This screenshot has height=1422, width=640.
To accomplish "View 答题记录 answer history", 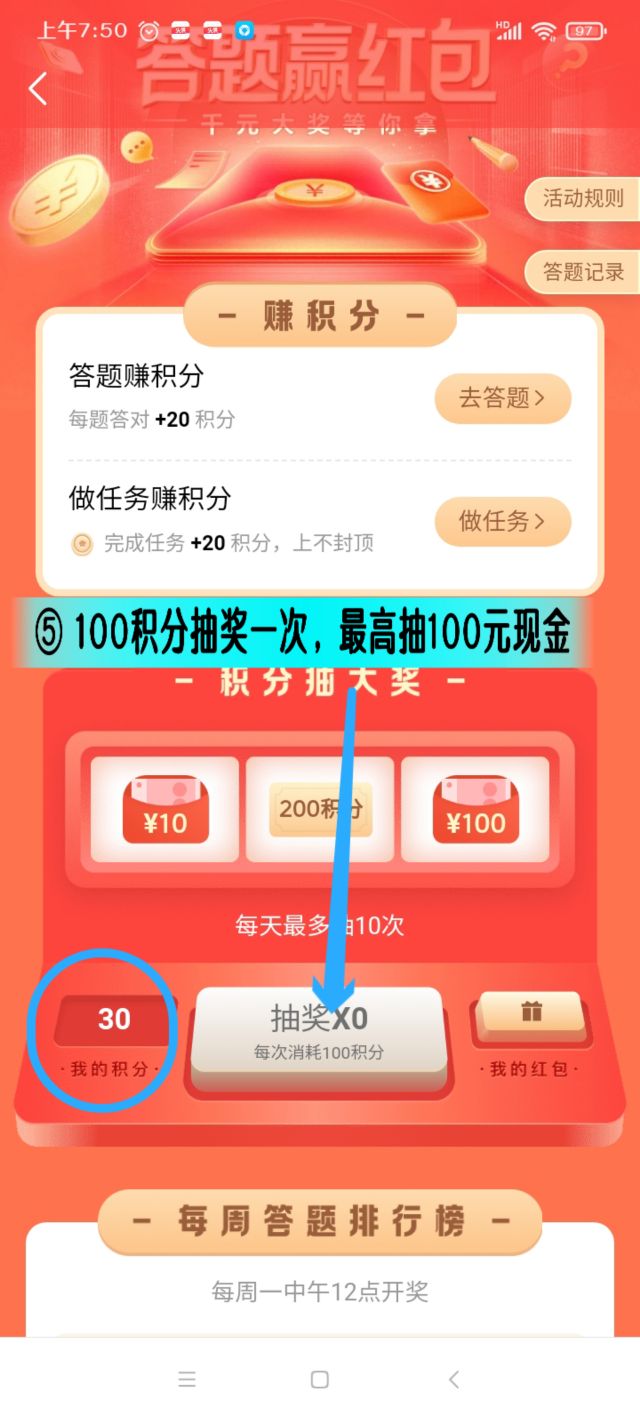I will (x=582, y=271).
